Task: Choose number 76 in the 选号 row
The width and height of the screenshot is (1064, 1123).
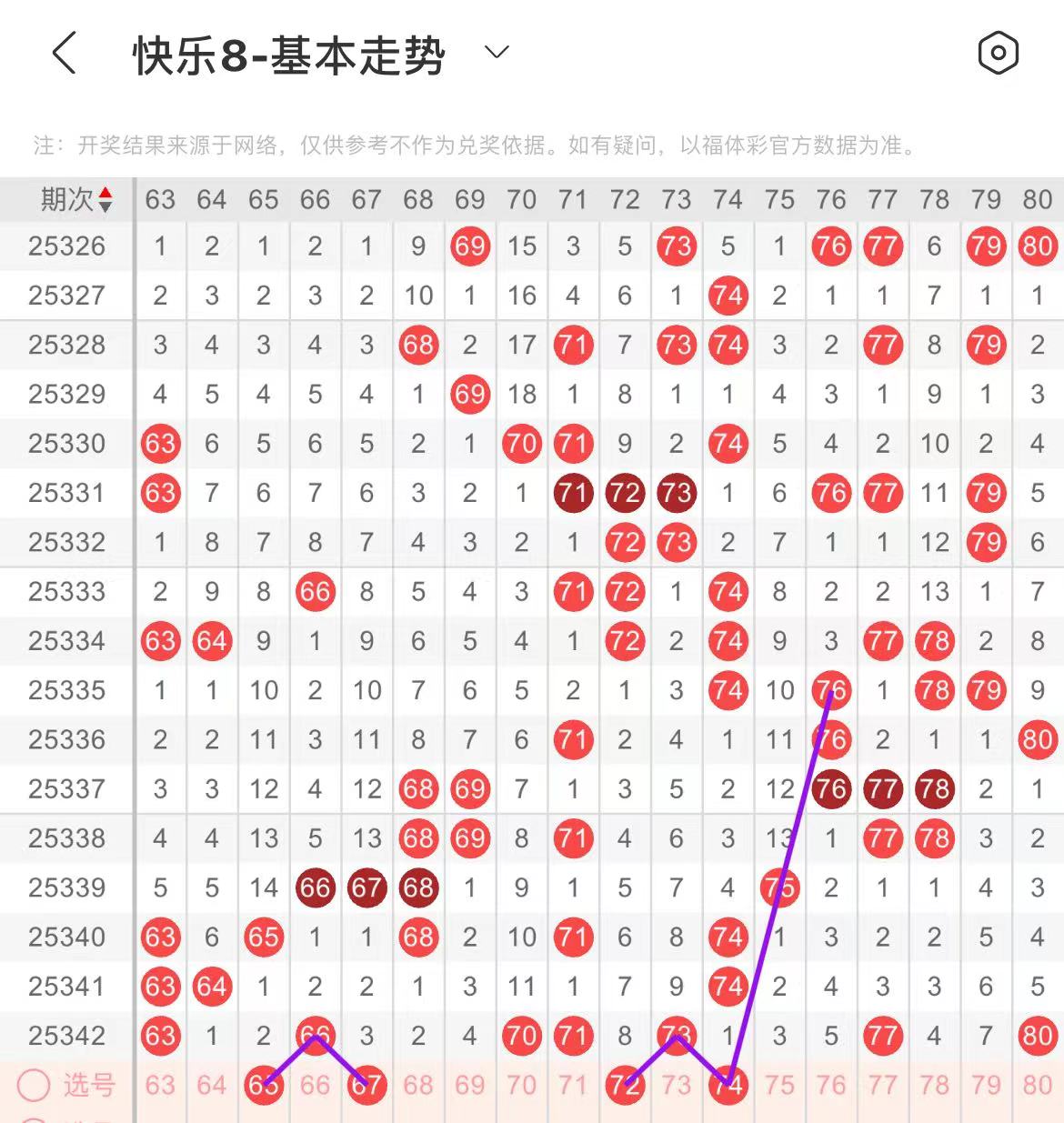Action: [x=831, y=1085]
